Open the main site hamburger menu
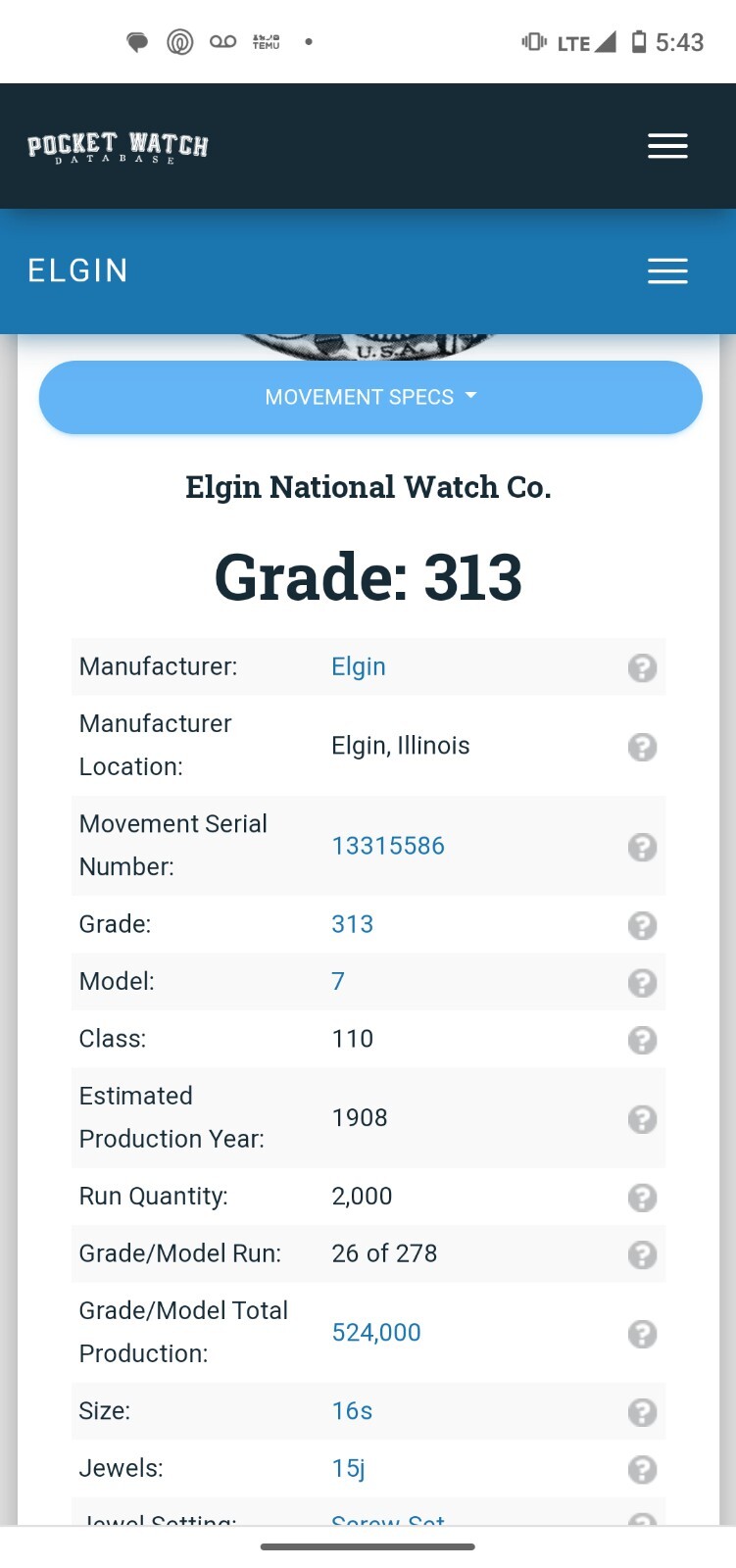The height and width of the screenshot is (1568, 736). 667,146
